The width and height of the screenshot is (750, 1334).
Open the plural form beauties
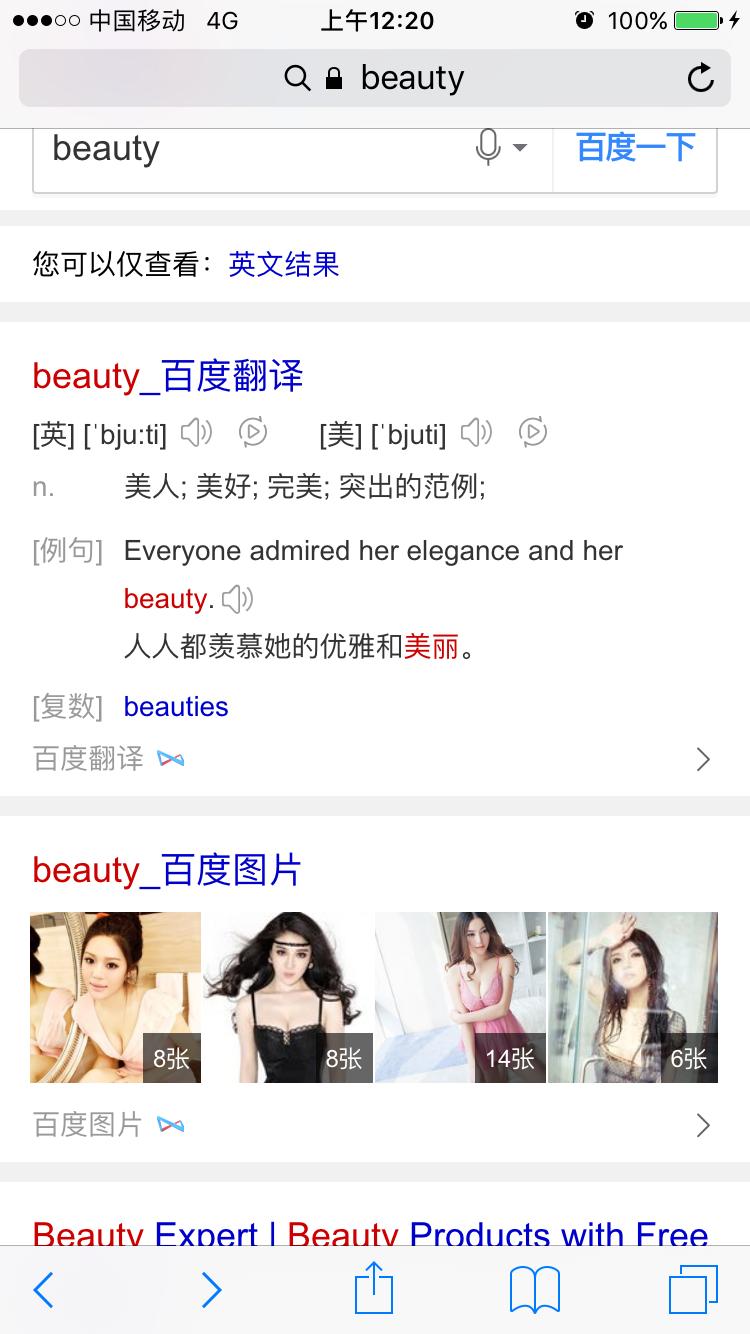tap(176, 707)
